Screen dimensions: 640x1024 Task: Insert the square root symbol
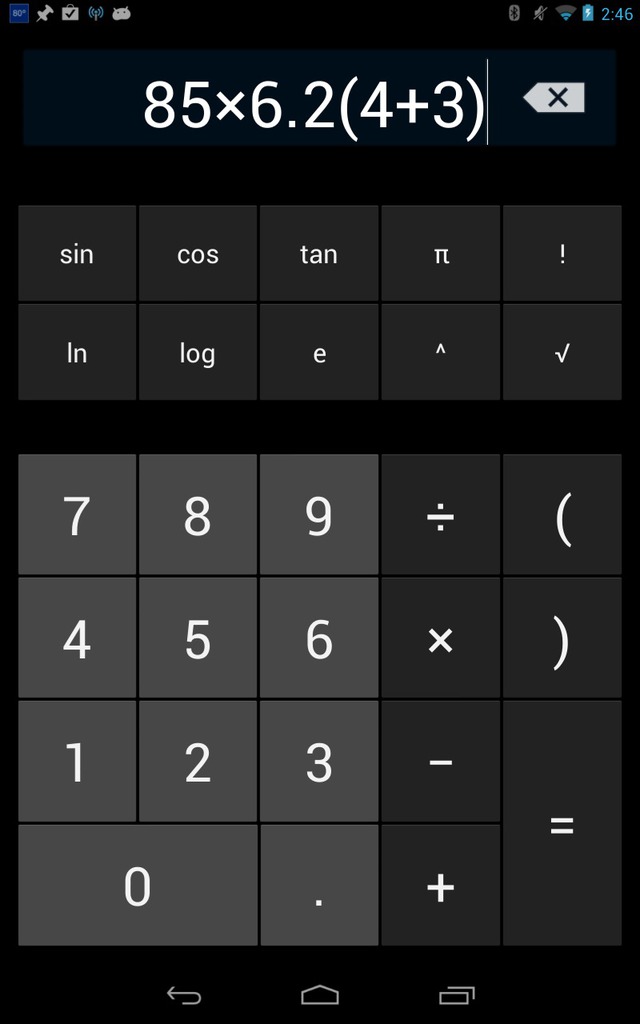562,352
